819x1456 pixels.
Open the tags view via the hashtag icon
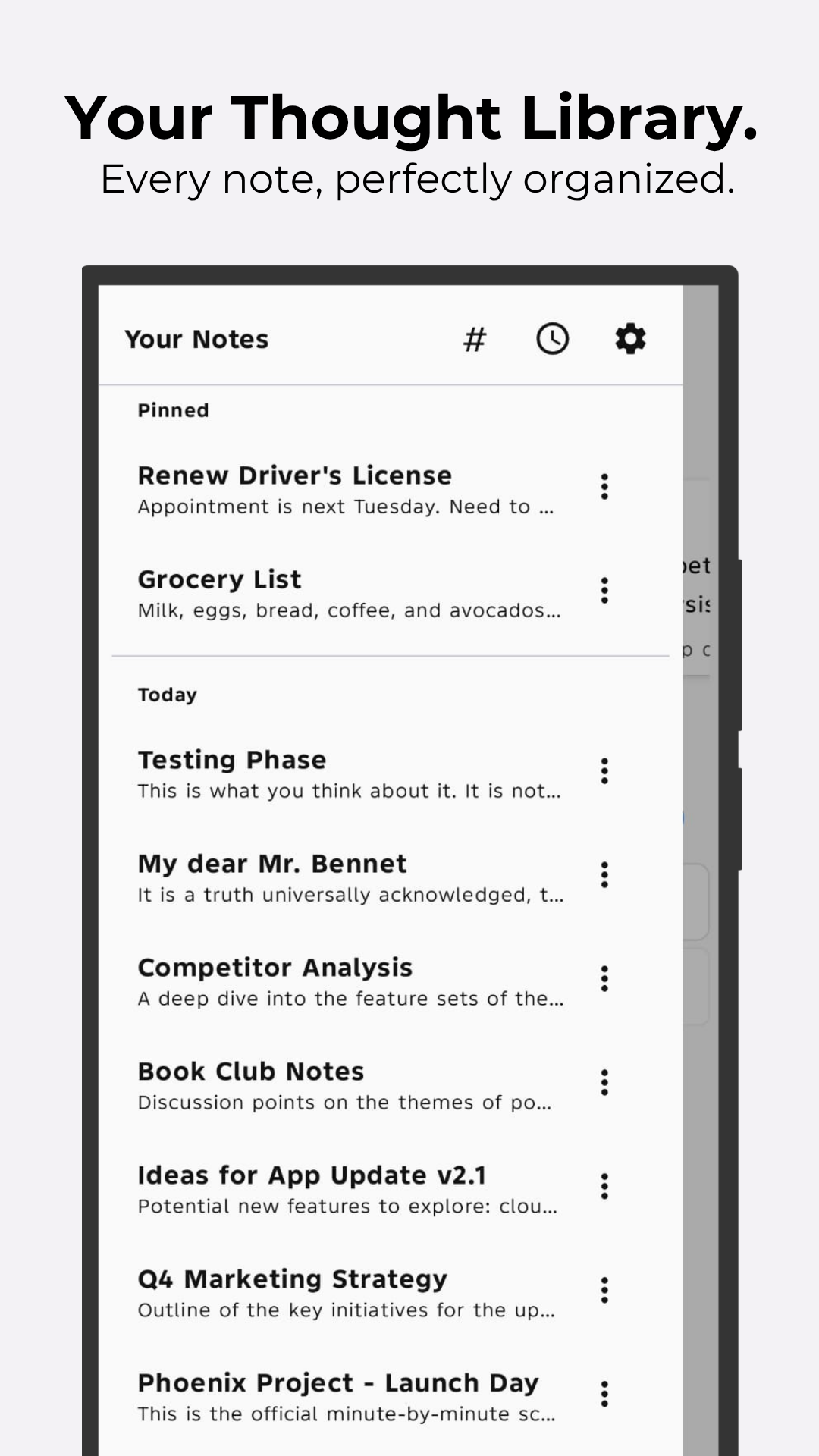pyautogui.click(x=473, y=339)
